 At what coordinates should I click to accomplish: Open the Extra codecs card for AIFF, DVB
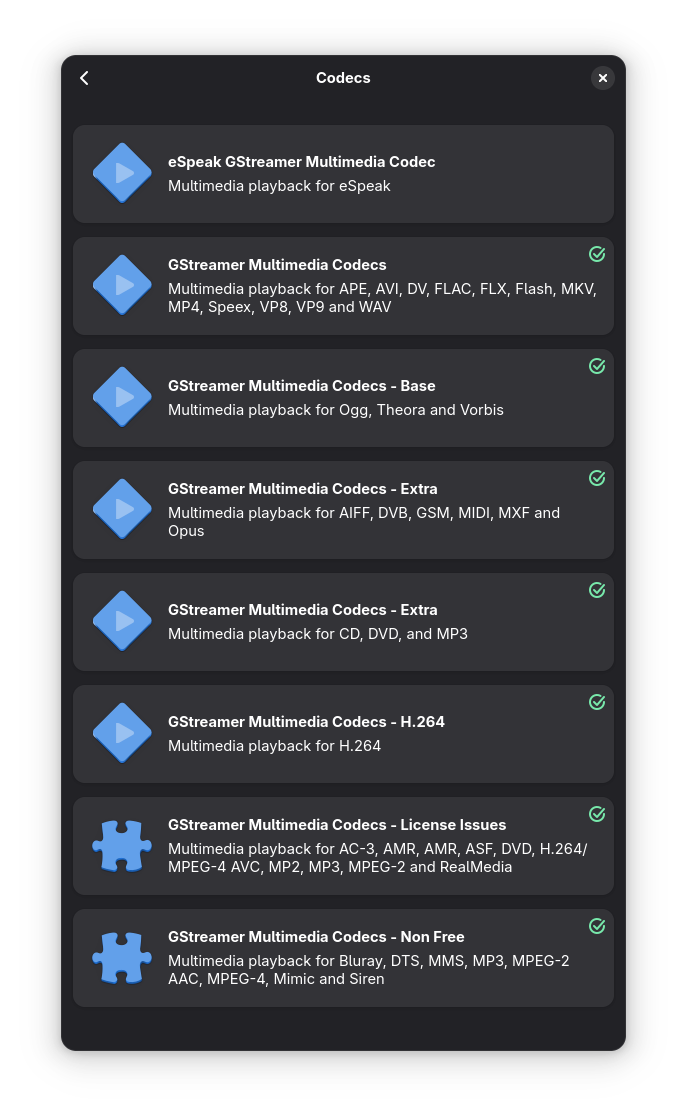(343, 510)
